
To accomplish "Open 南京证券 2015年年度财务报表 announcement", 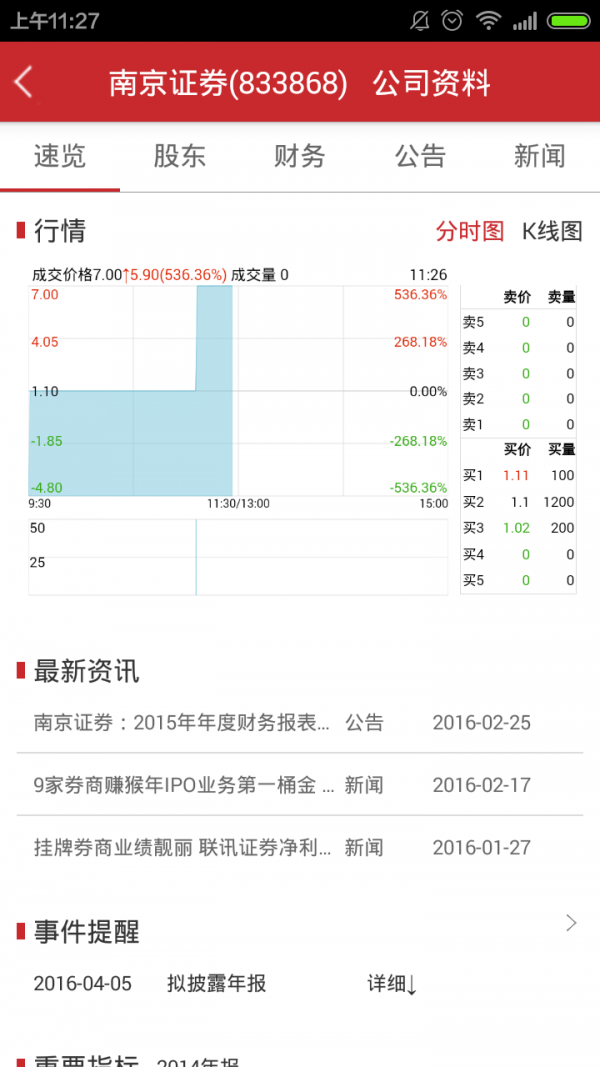I will coord(300,723).
